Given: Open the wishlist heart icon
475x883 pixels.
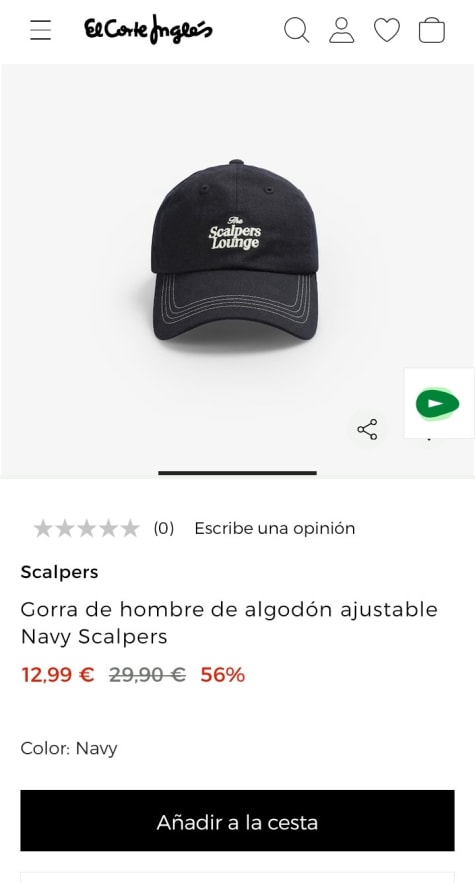Looking at the screenshot, I should [387, 30].
